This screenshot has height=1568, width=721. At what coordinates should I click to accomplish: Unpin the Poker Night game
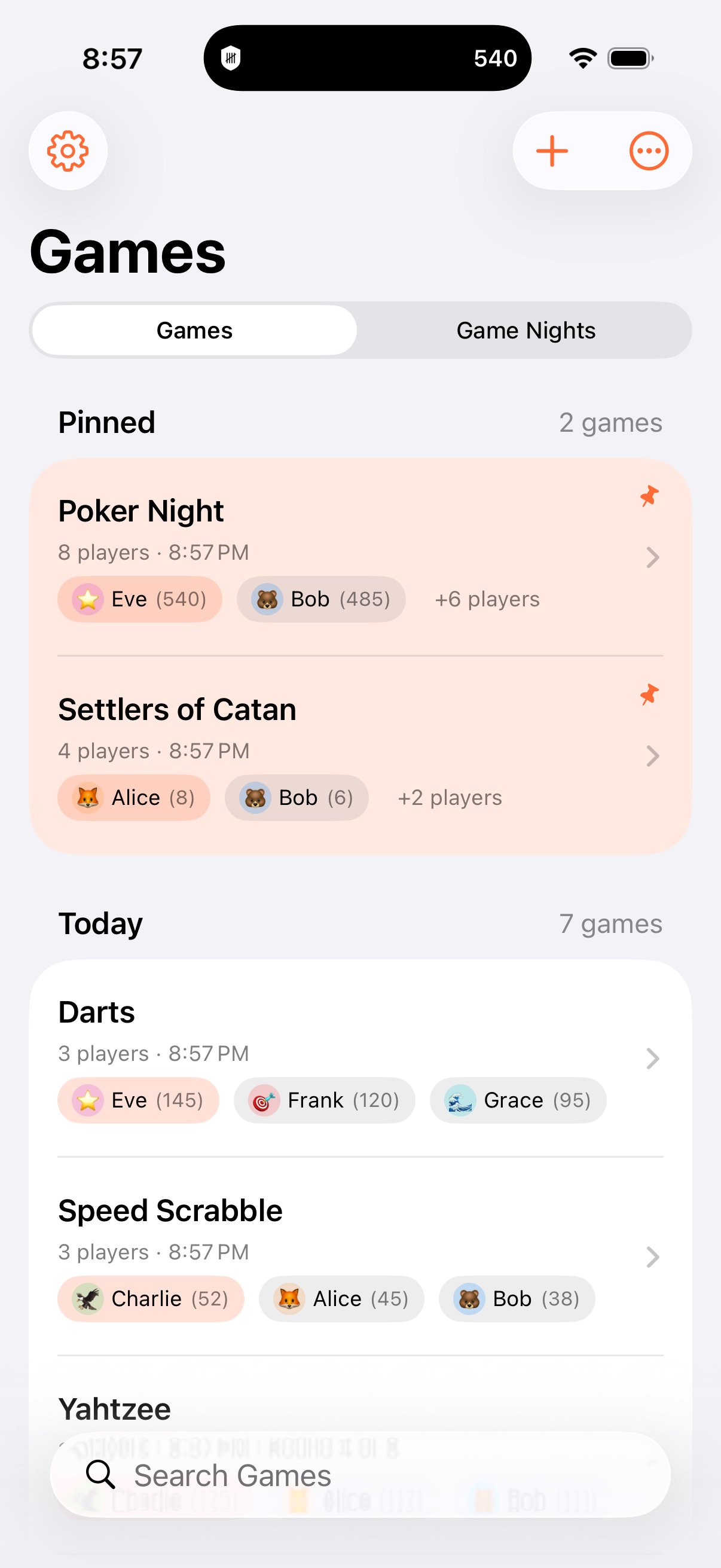coord(649,496)
